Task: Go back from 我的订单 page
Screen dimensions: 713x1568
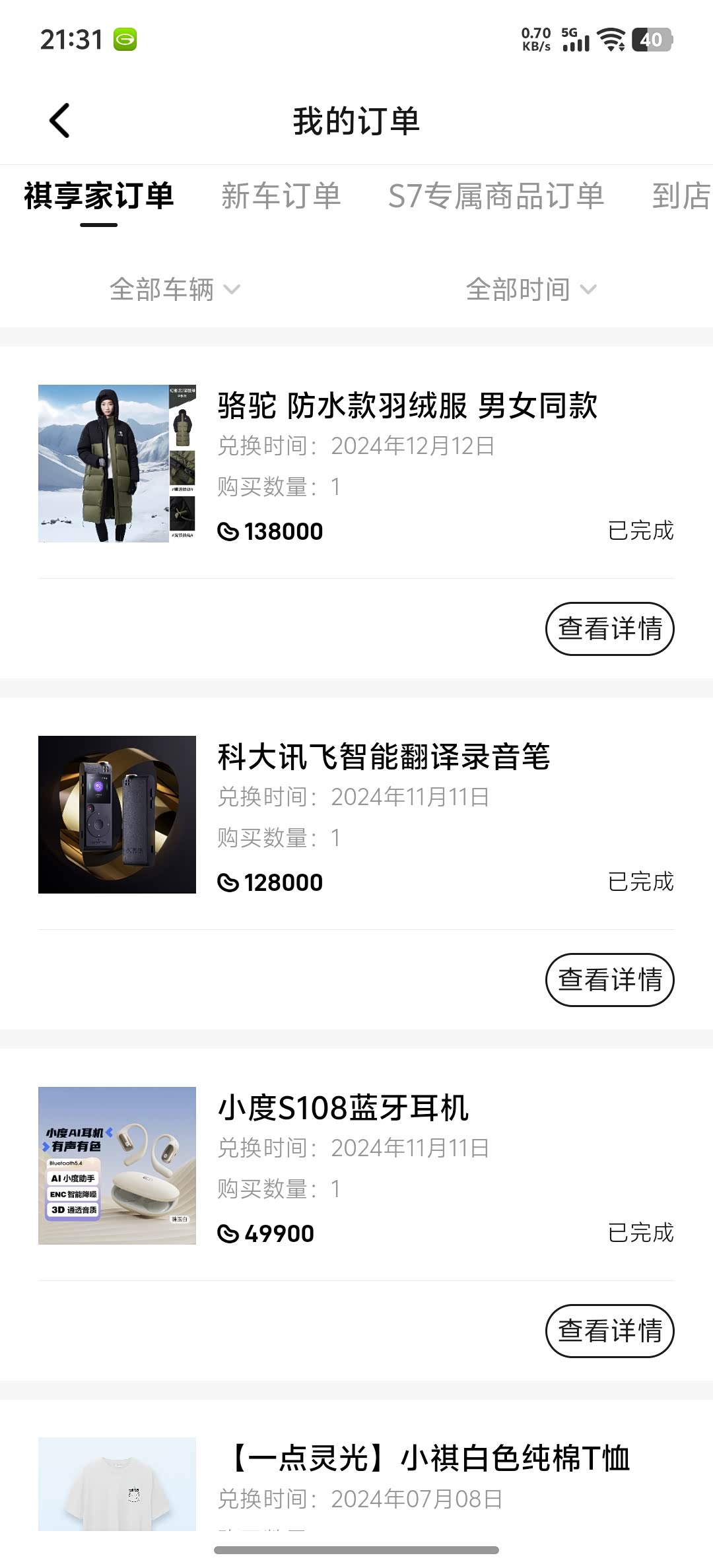Action: (59, 121)
